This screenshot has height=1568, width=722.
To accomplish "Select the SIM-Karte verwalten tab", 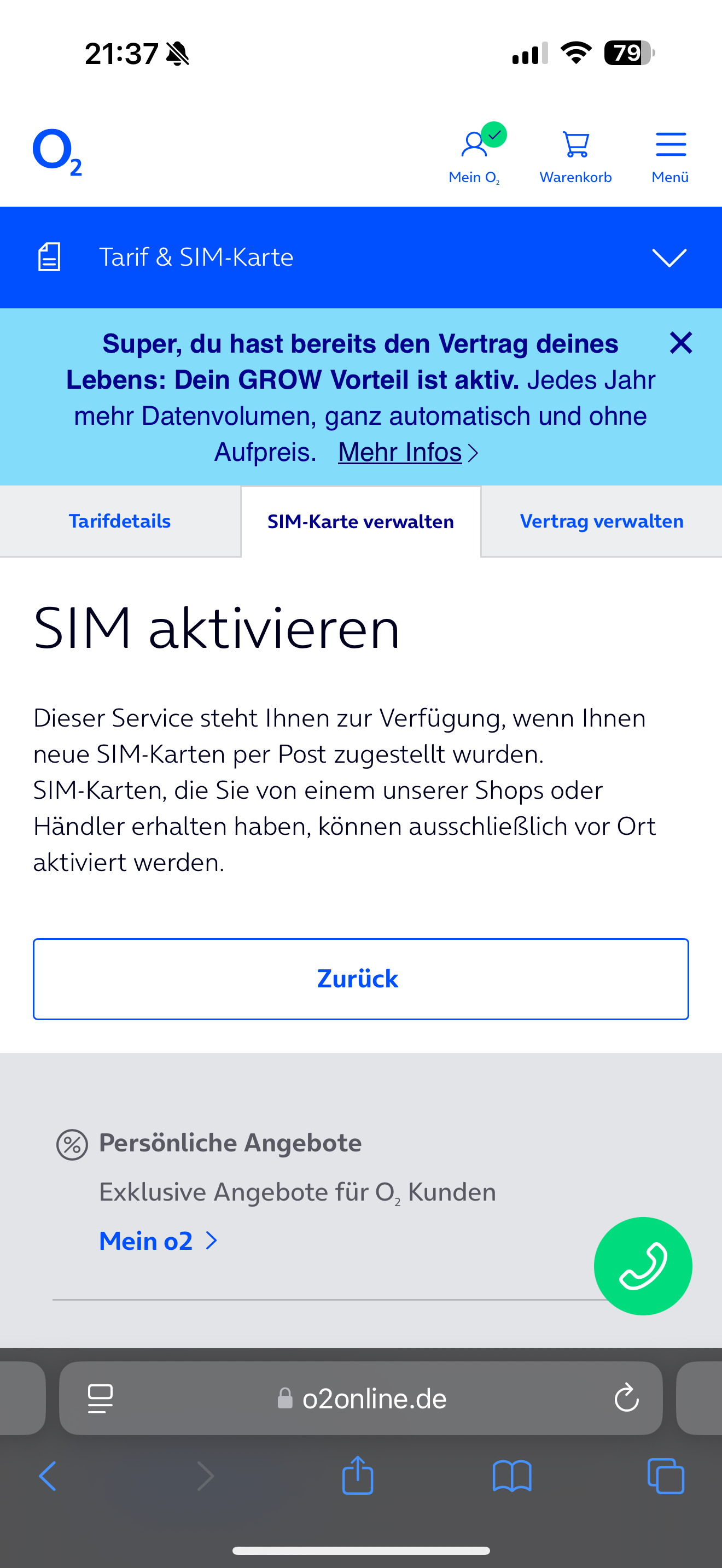I will click(361, 522).
